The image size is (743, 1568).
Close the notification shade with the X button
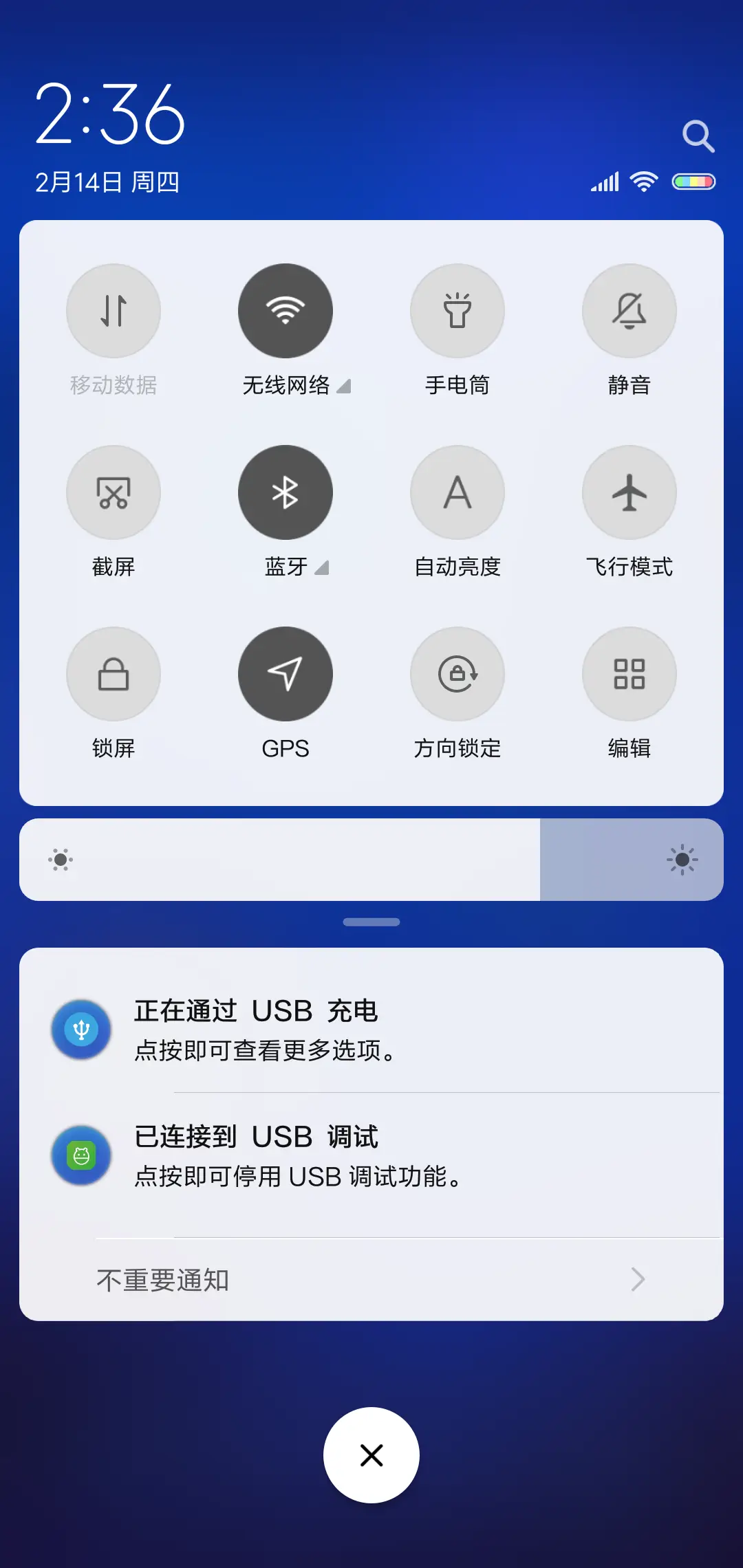coord(371,1455)
